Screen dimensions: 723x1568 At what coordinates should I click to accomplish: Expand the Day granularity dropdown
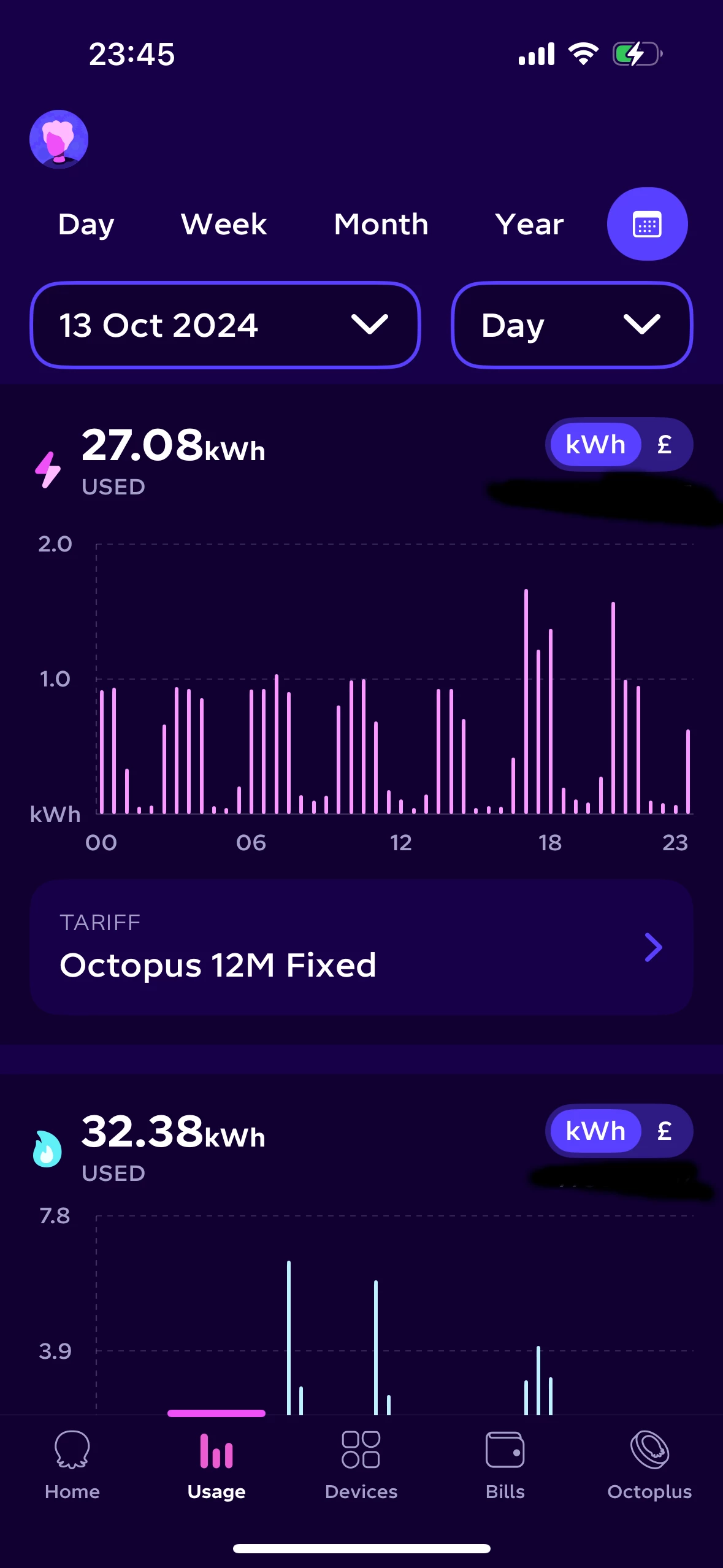coord(572,325)
